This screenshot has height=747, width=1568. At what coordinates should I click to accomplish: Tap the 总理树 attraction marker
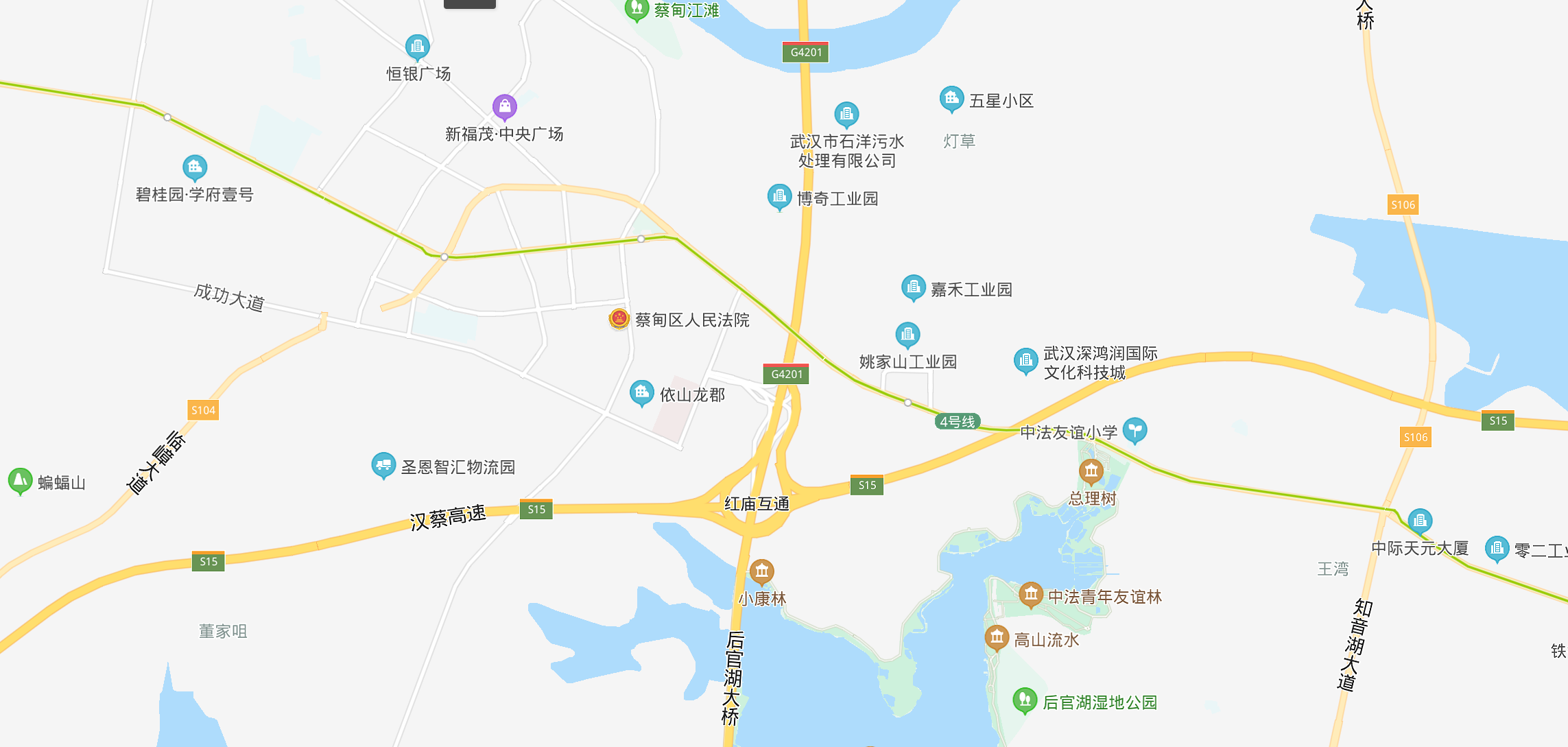[1091, 471]
